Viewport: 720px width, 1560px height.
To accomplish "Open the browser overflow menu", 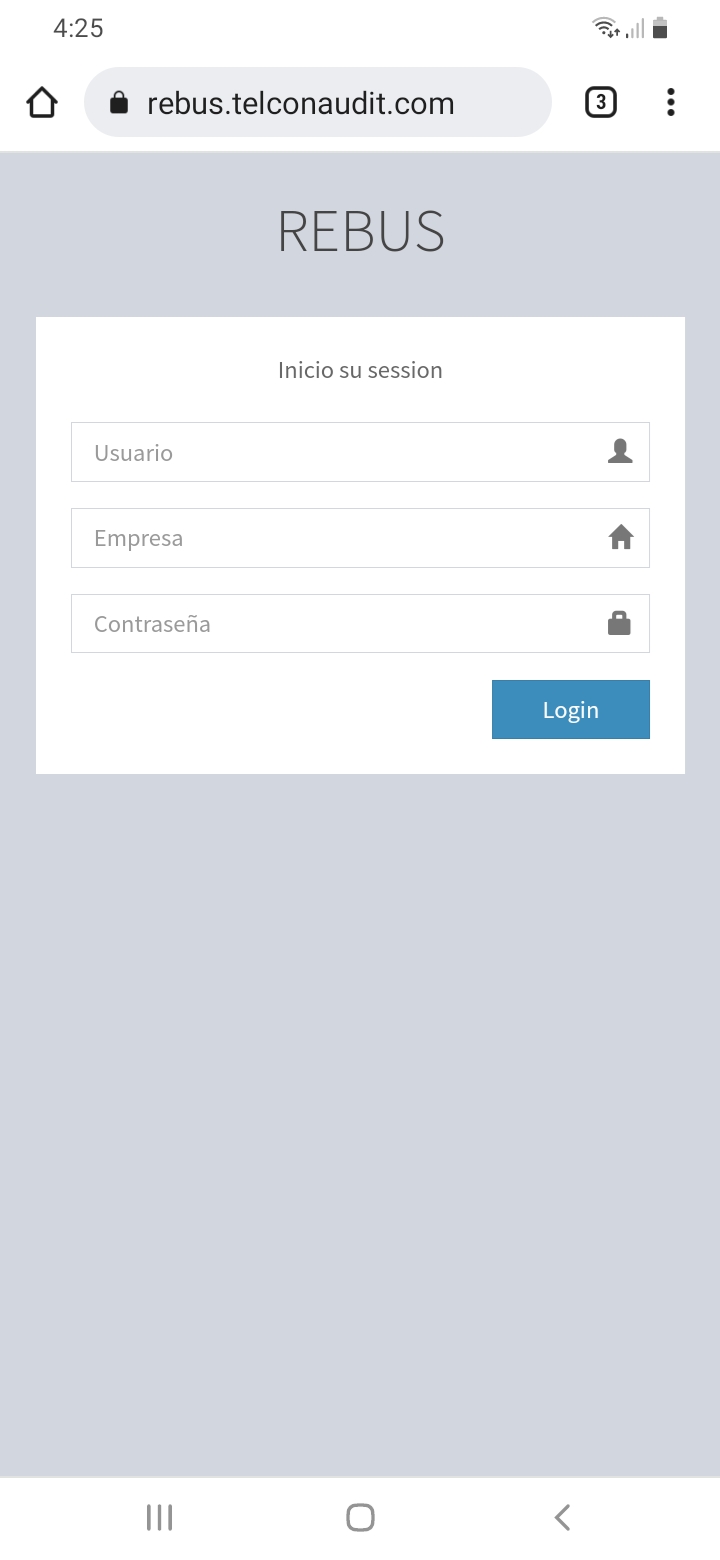I will [x=670, y=102].
